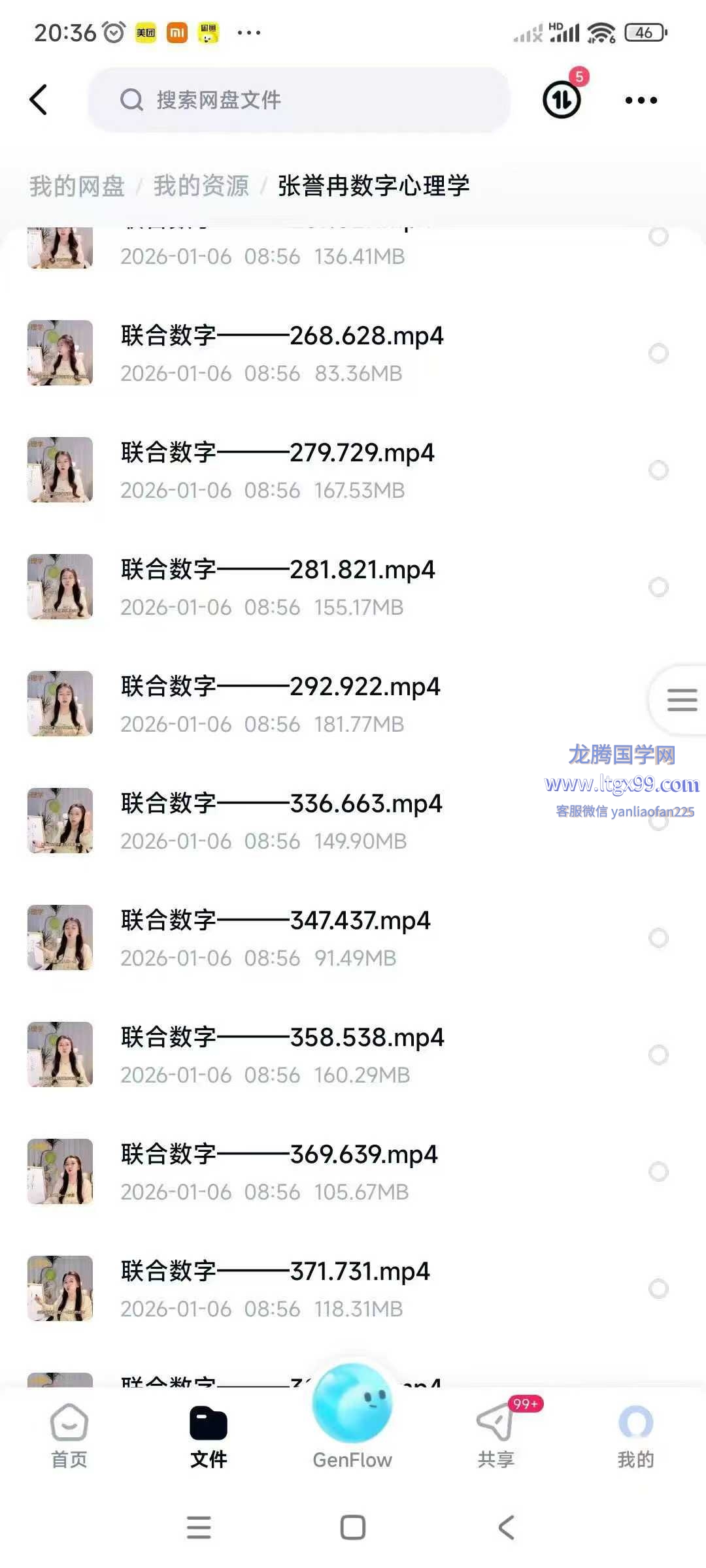Select the checkbox for 279.729.mp4
The width and height of the screenshot is (706, 1568).
point(658,470)
